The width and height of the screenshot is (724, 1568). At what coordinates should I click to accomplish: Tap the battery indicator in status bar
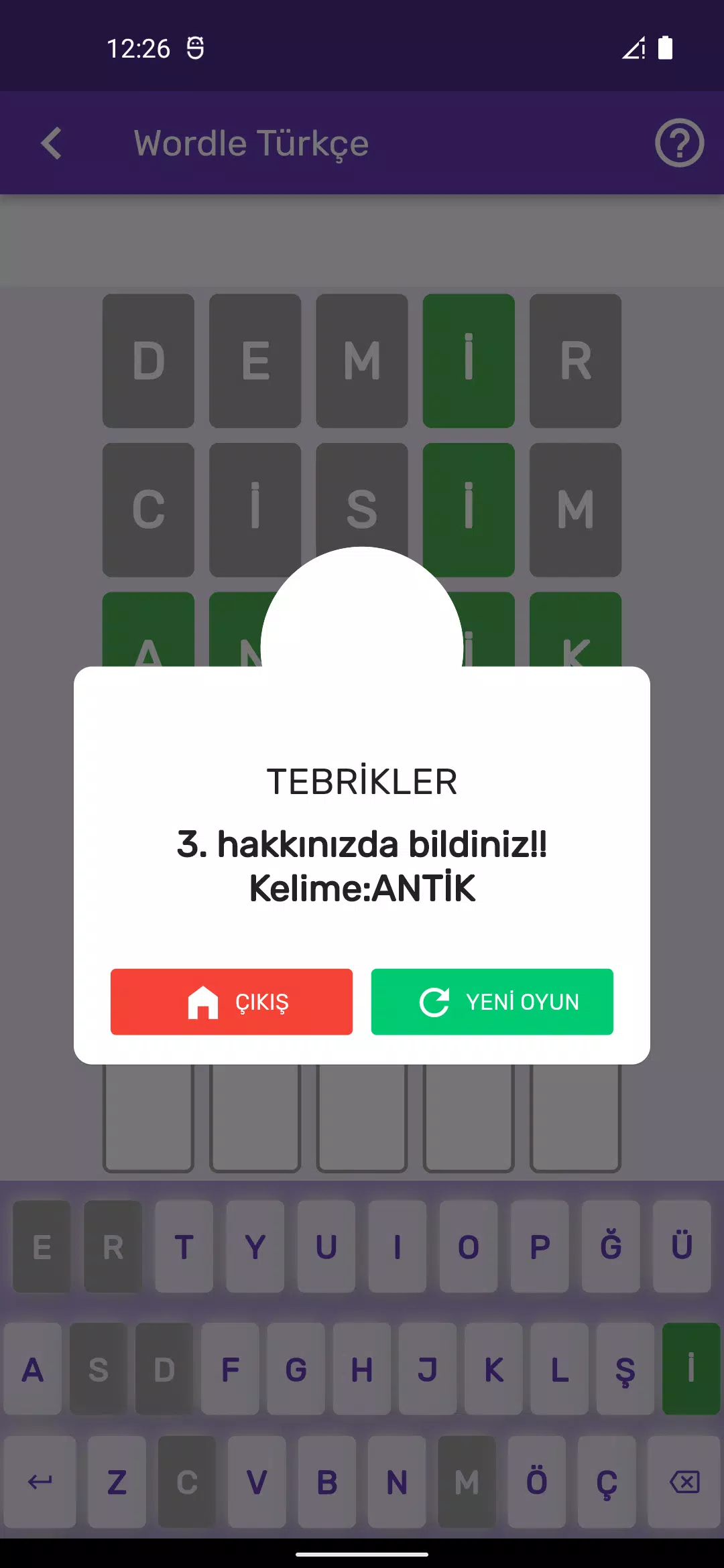[x=664, y=48]
